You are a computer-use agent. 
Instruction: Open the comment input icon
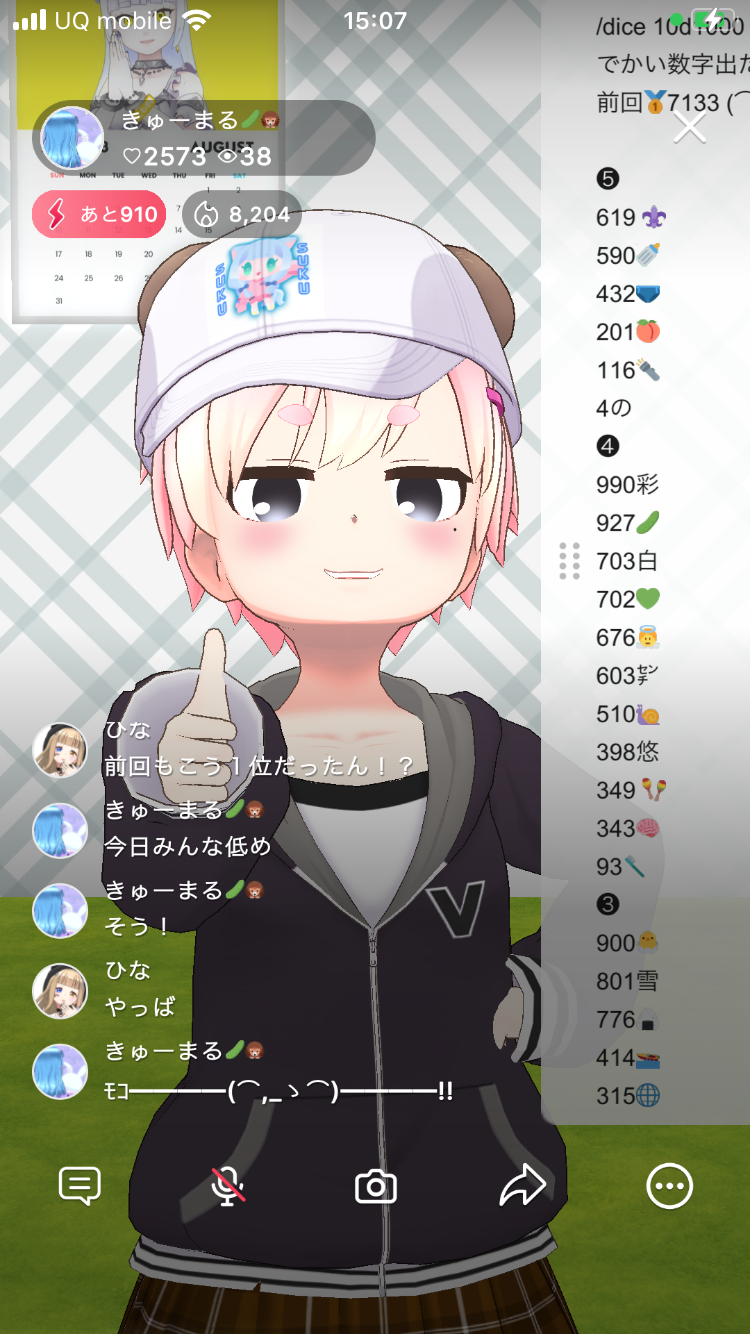[80, 1186]
